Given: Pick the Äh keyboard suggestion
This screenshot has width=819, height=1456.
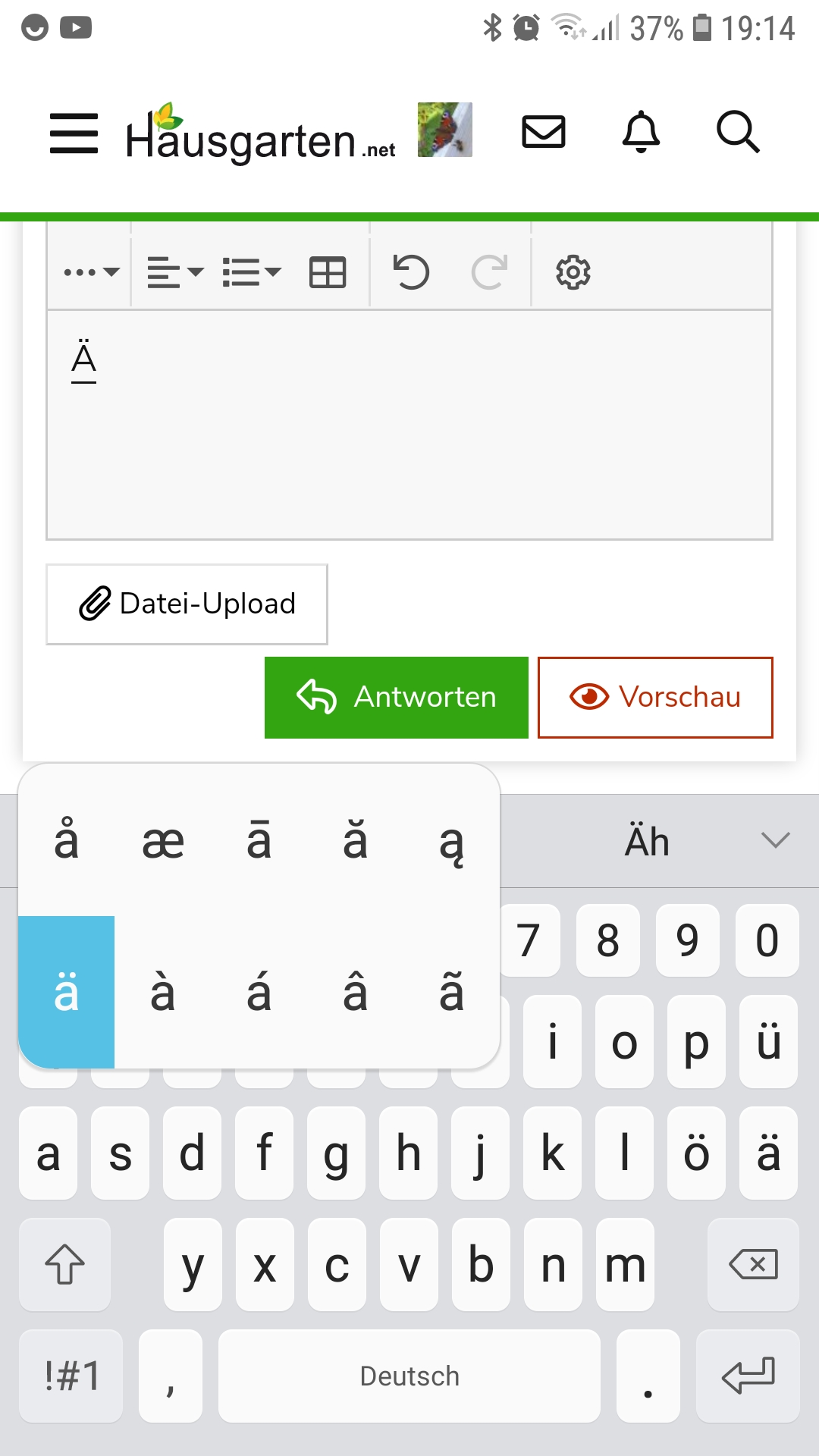Looking at the screenshot, I should click(x=647, y=842).
